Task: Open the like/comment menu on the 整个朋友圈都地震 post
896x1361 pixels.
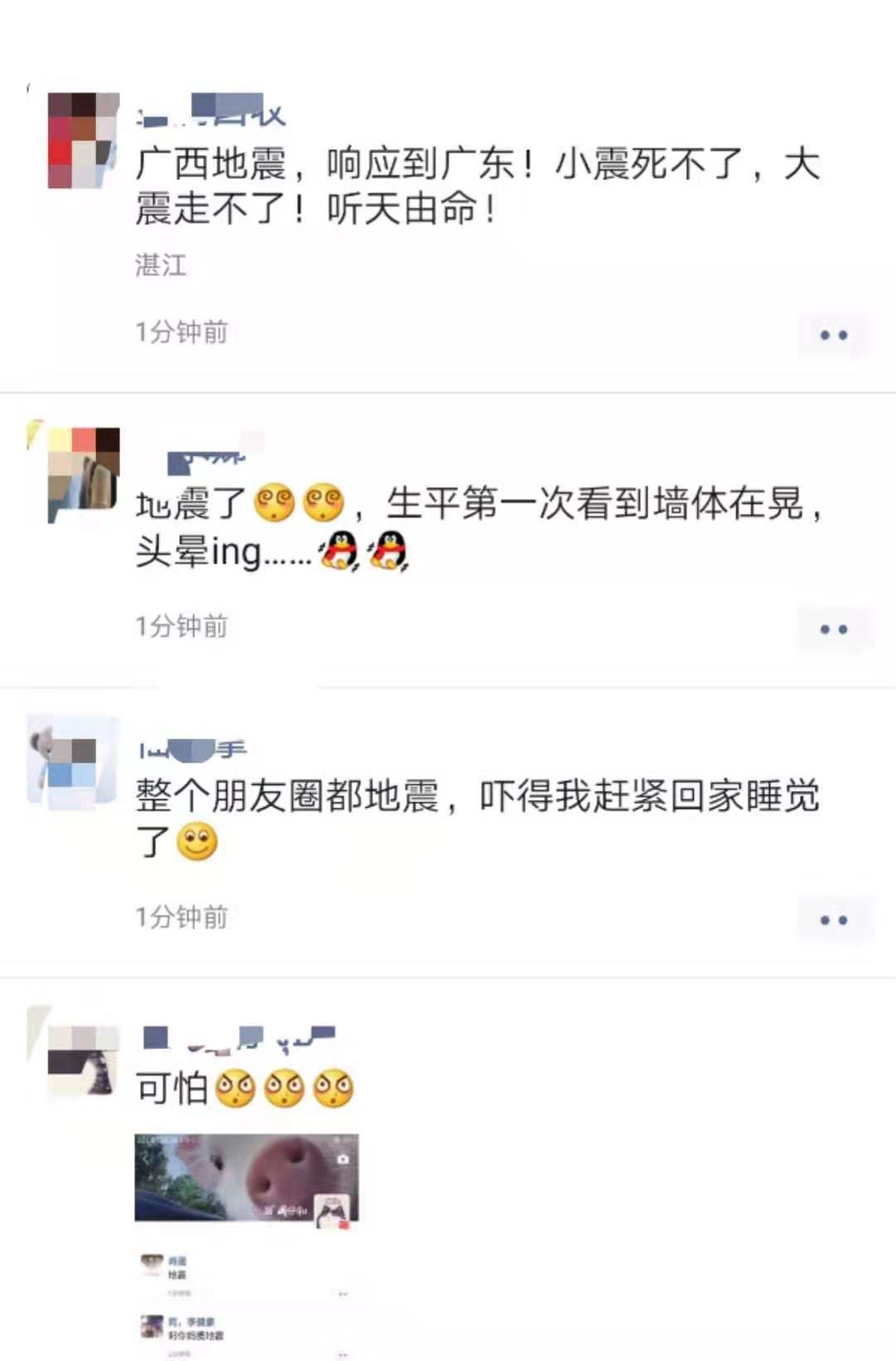Action: [834, 920]
